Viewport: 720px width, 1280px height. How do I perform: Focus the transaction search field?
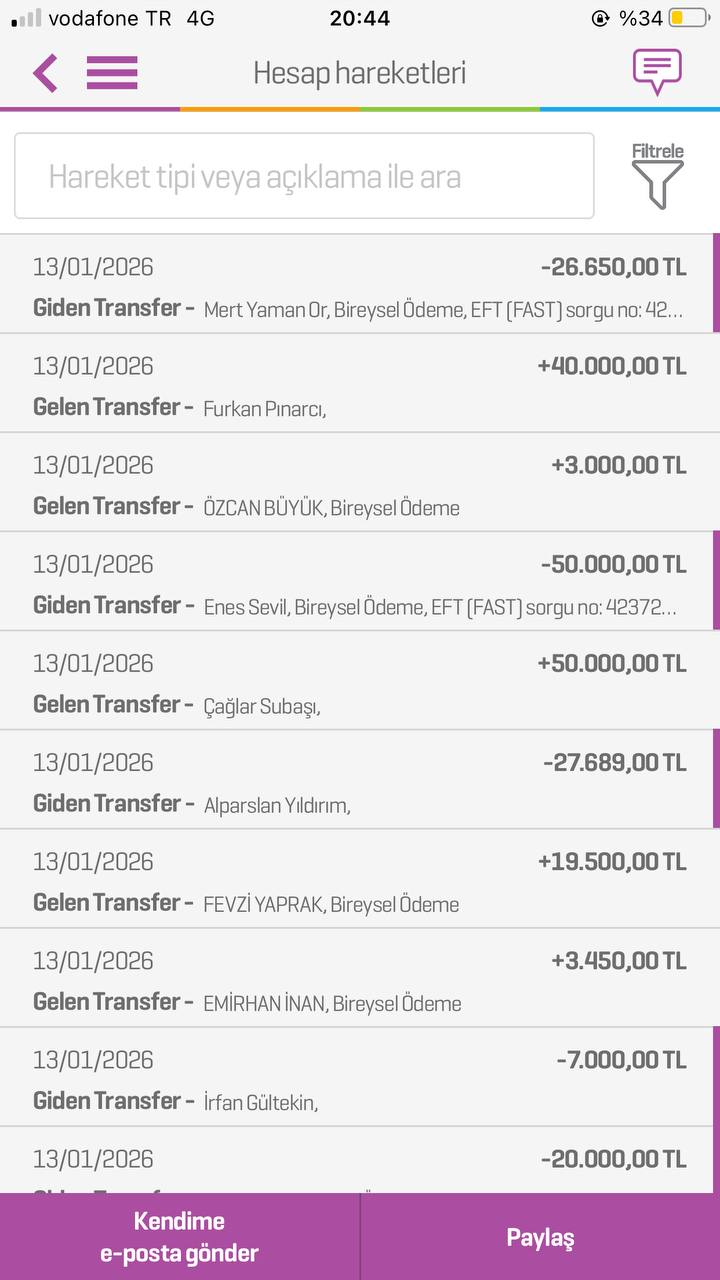pos(304,176)
